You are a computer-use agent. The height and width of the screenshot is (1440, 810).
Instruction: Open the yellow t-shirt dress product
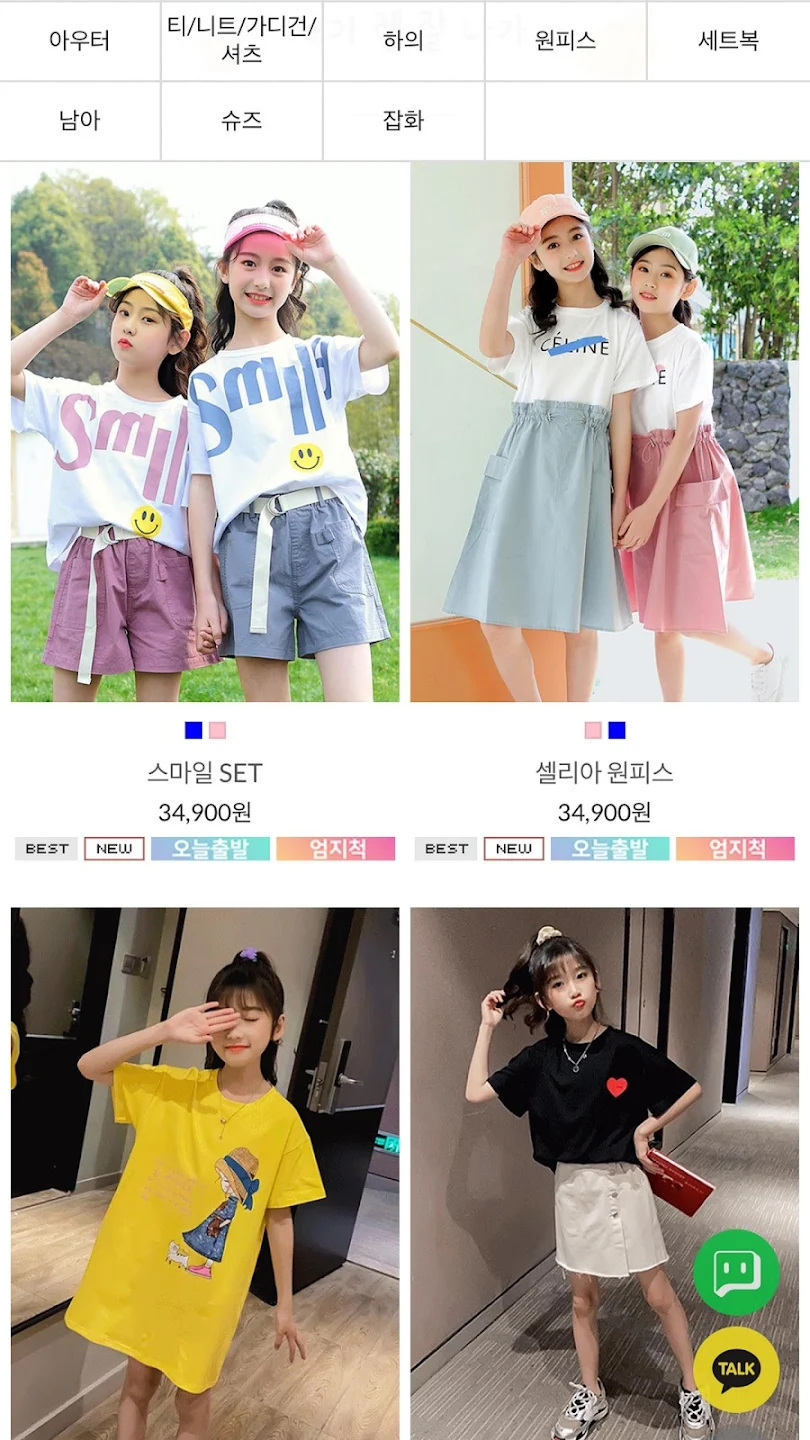click(205, 1170)
